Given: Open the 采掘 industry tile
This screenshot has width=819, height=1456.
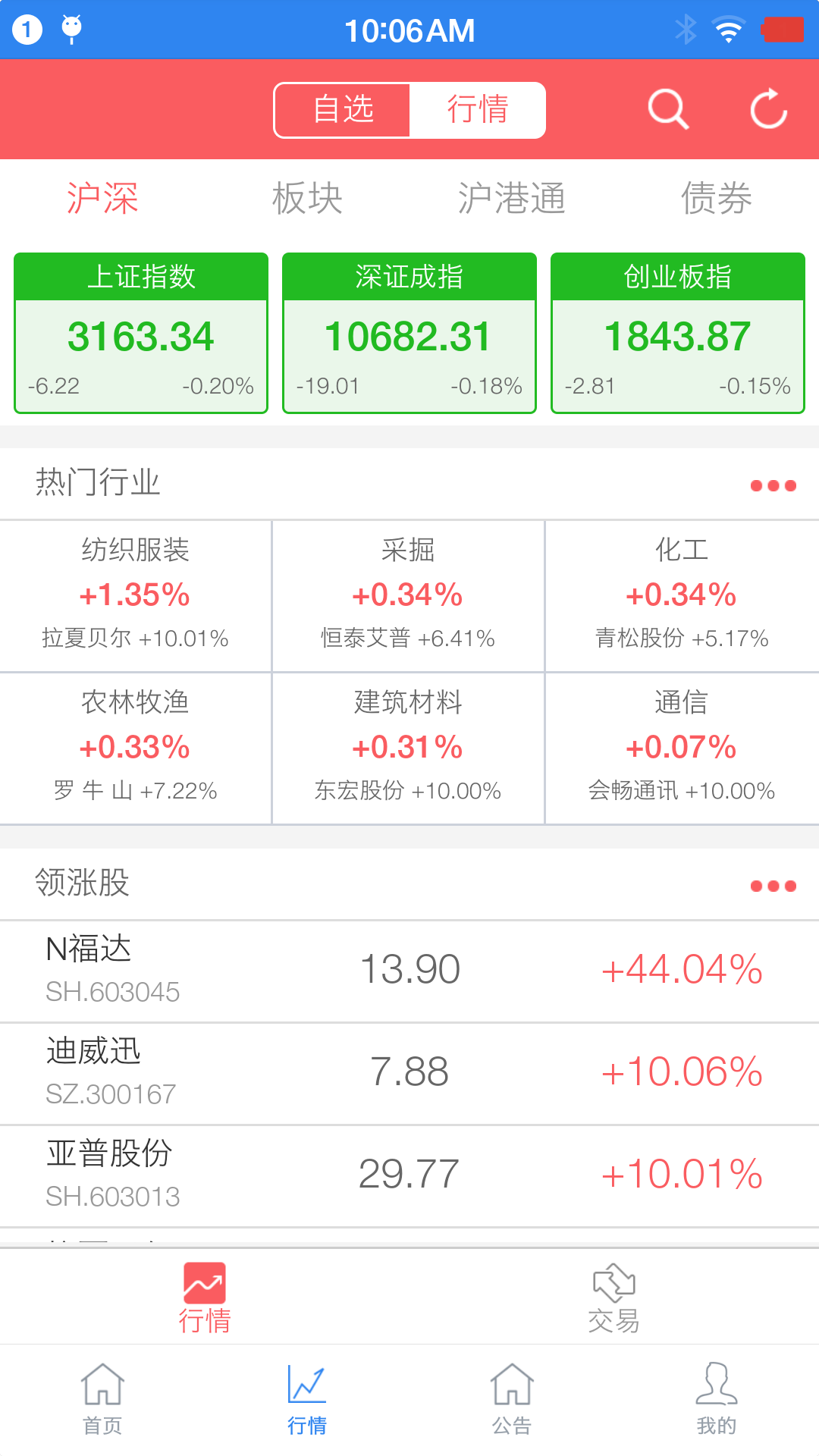Looking at the screenshot, I should pos(408,595).
